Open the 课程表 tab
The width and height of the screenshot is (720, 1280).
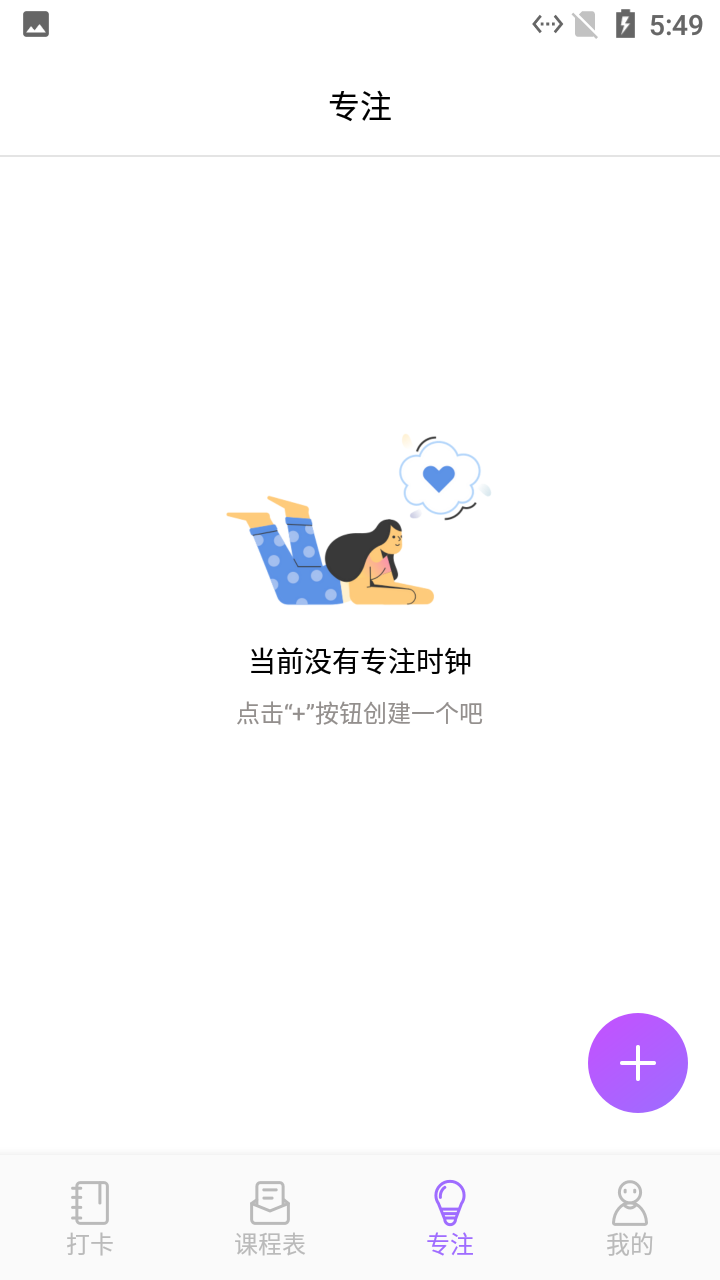270,1217
